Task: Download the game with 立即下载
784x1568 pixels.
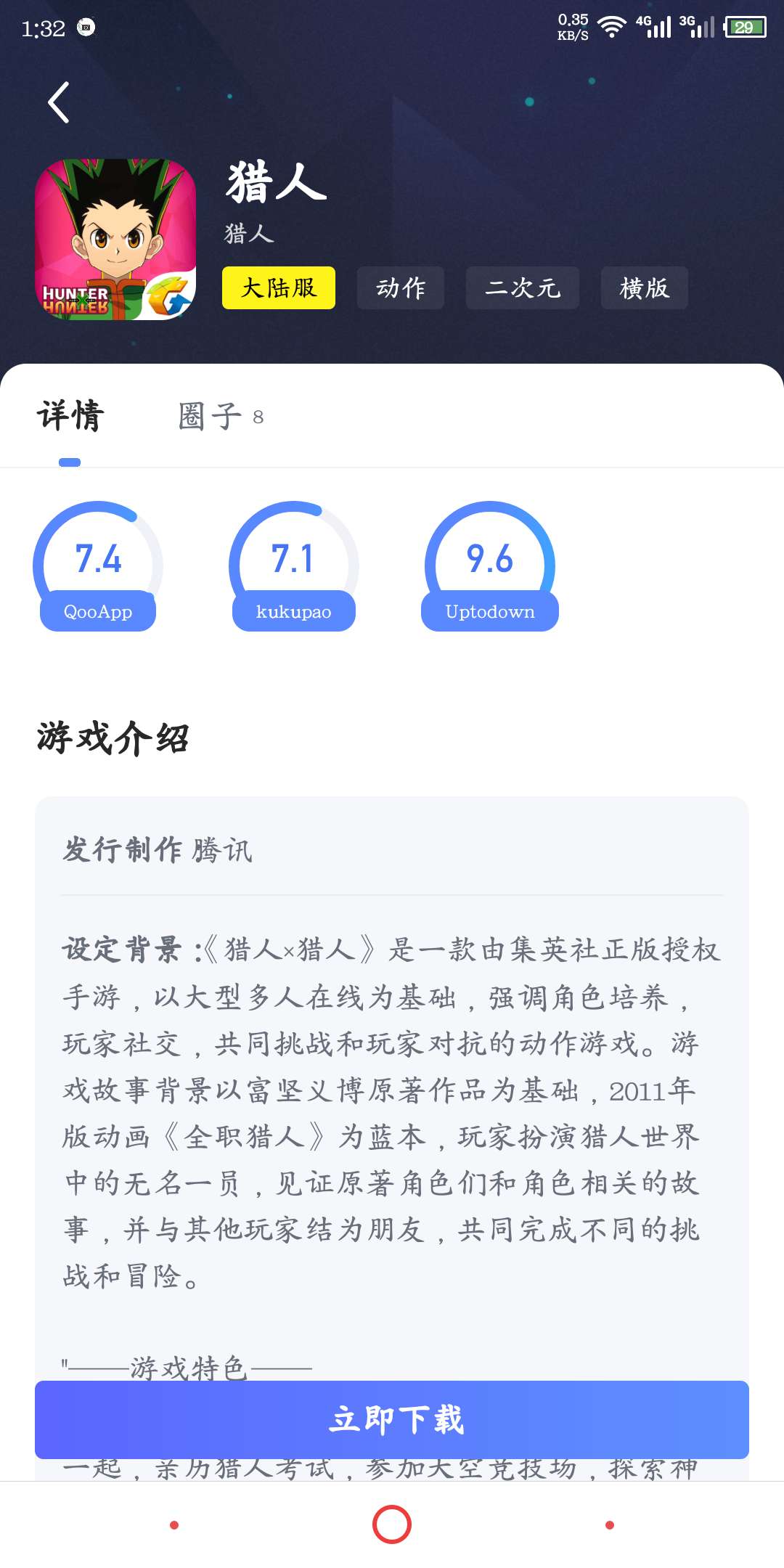Action: click(x=392, y=1419)
